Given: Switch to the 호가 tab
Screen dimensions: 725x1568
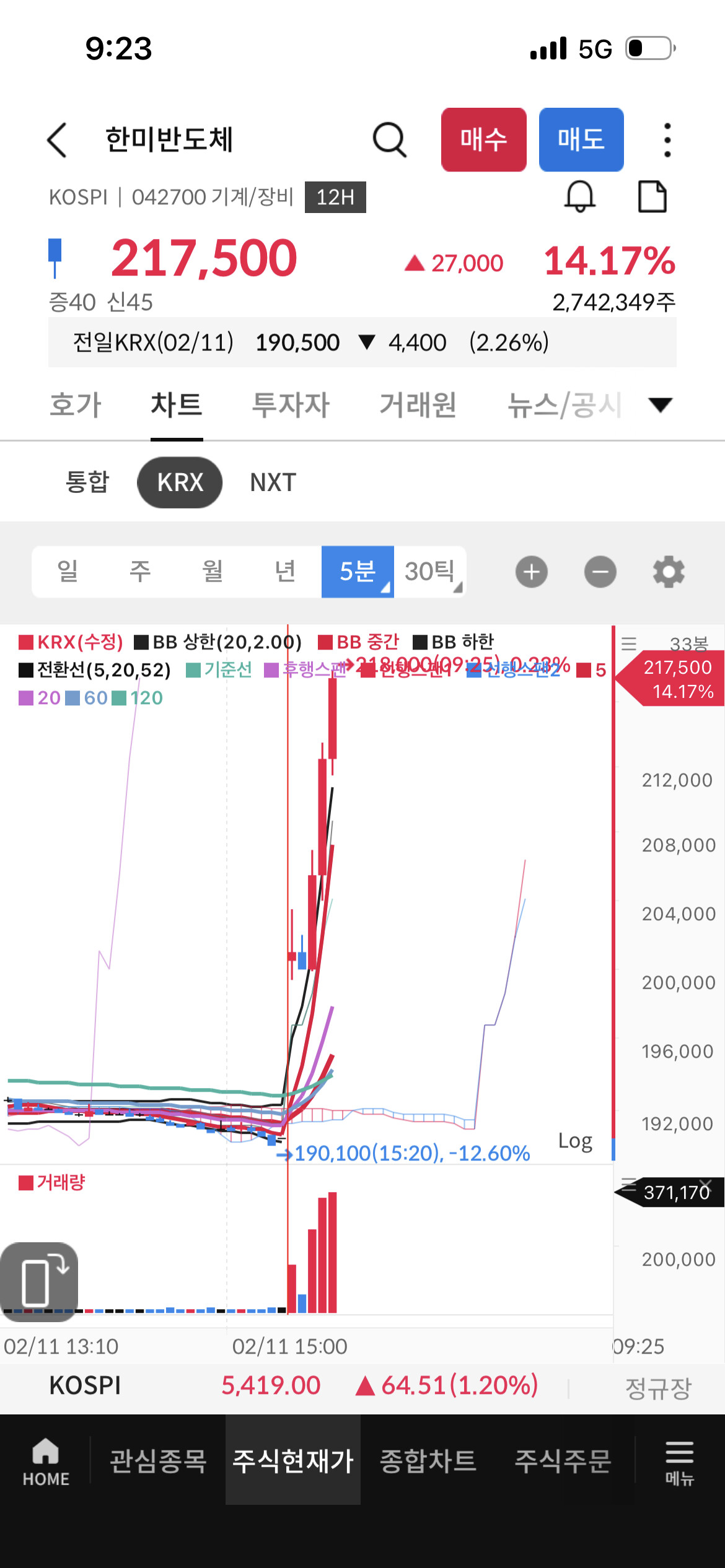Looking at the screenshot, I should click(x=75, y=405).
